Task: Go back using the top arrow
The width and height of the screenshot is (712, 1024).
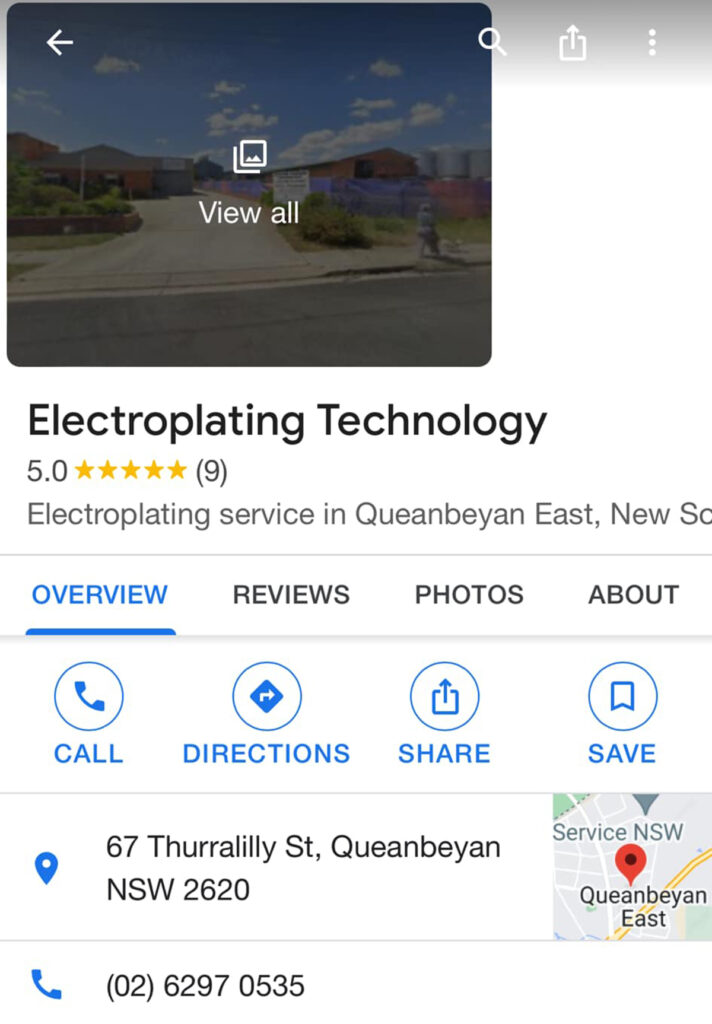Action: point(60,42)
